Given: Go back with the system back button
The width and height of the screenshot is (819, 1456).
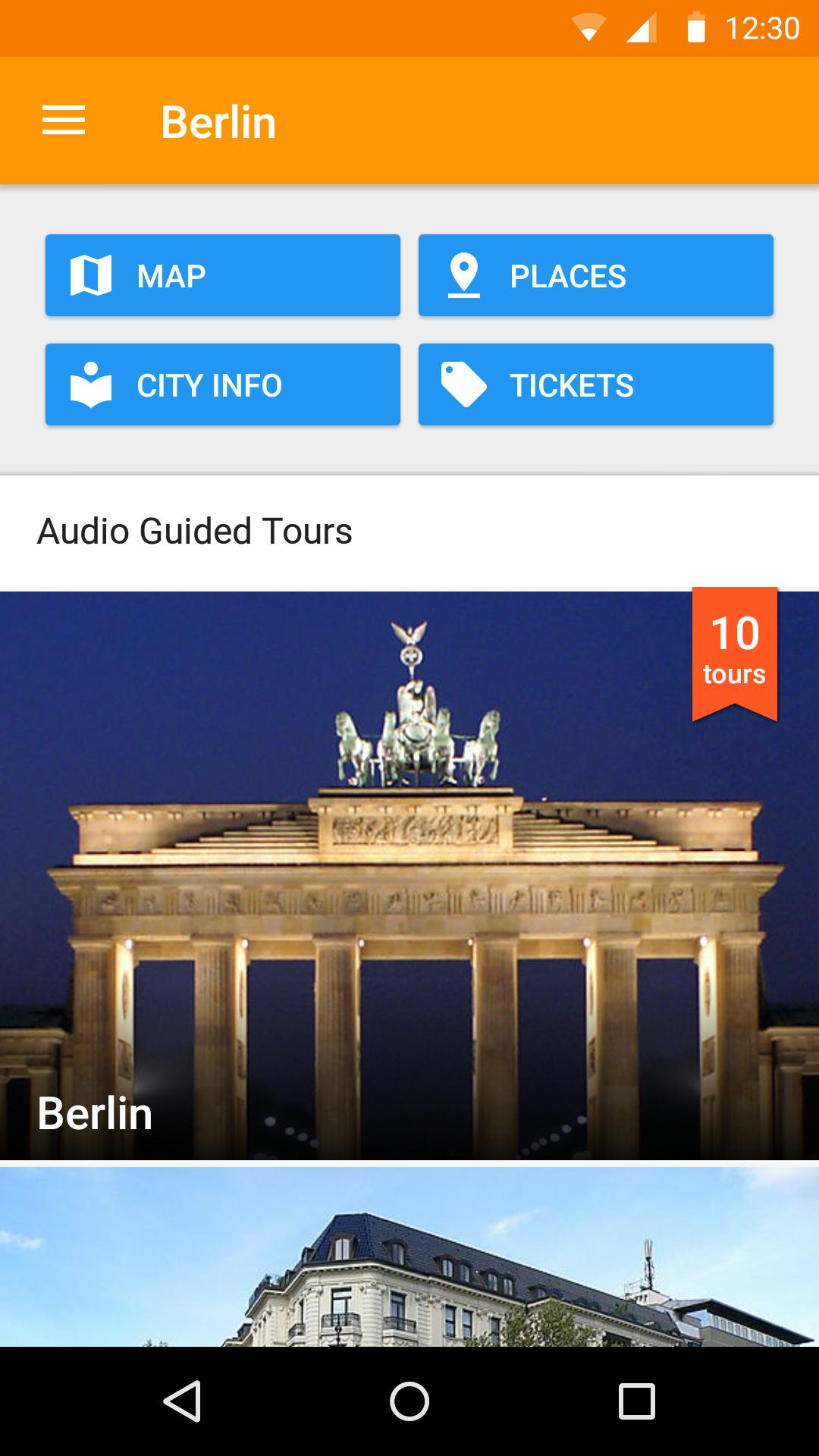Looking at the screenshot, I should (x=182, y=1401).
